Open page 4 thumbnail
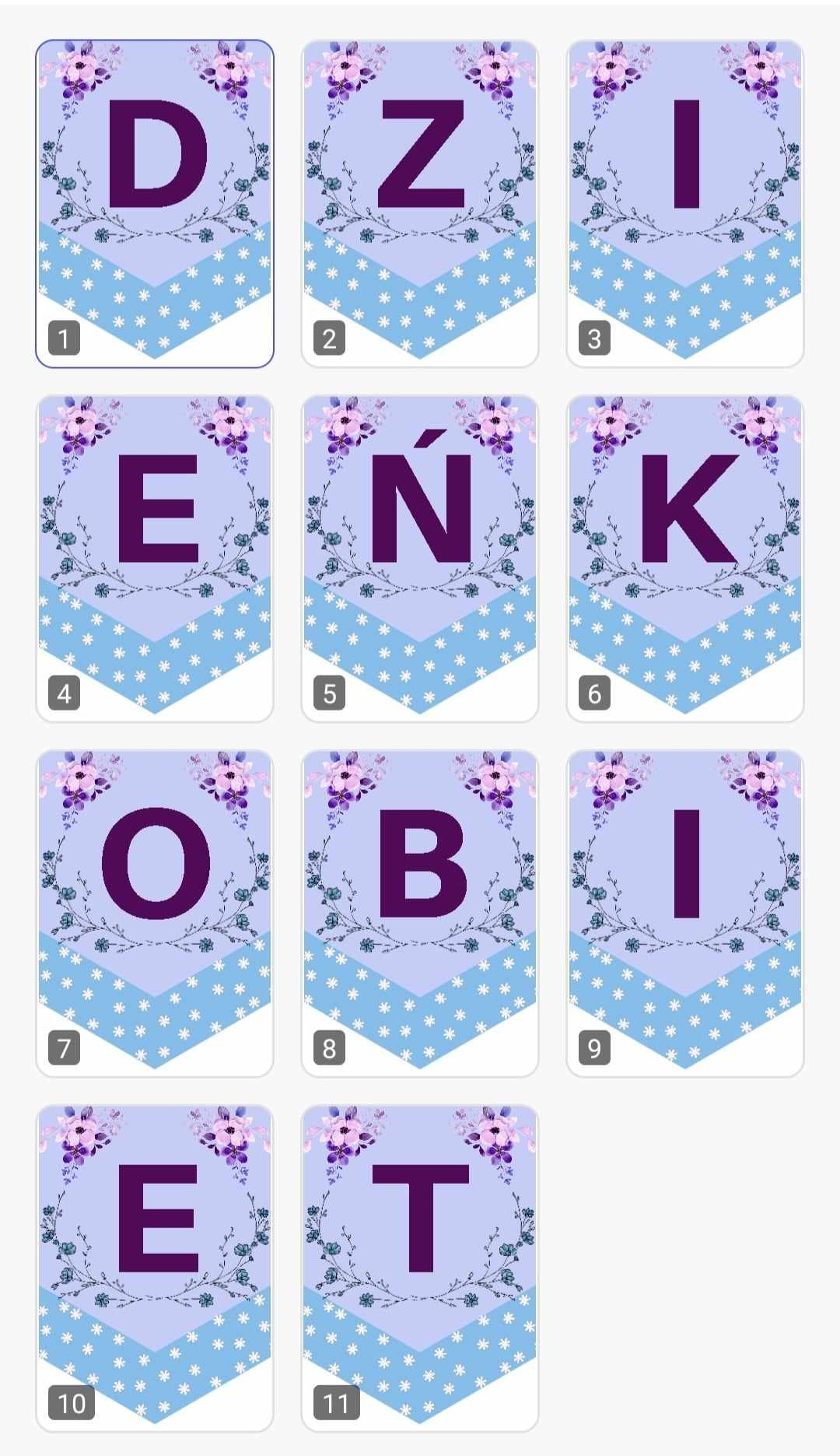Viewport: 840px width, 1456px height. pos(155,558)
